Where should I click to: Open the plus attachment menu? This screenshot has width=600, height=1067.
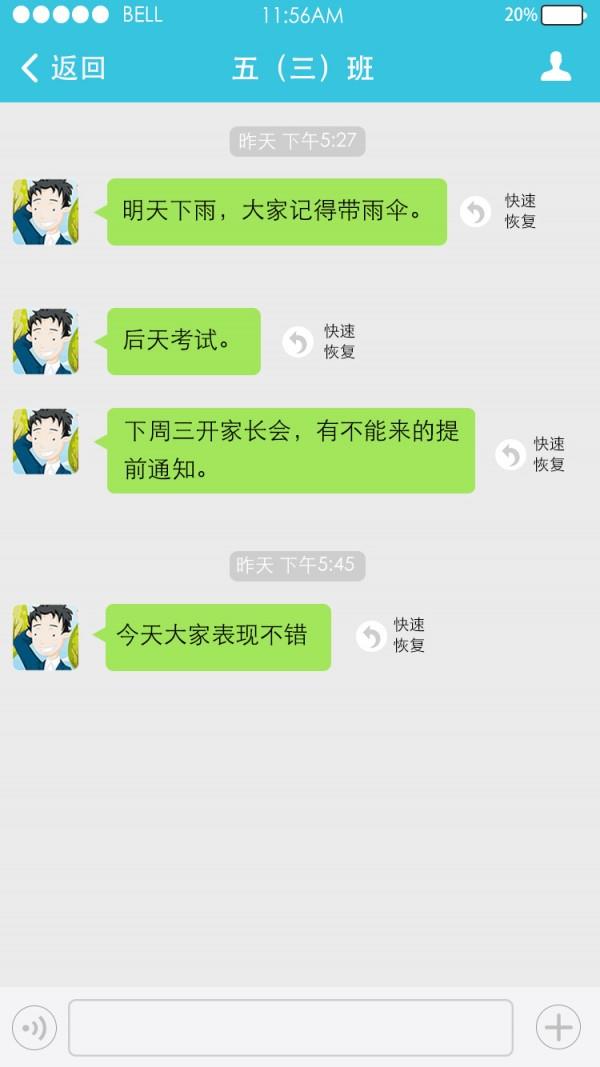tap(558, 1027)
